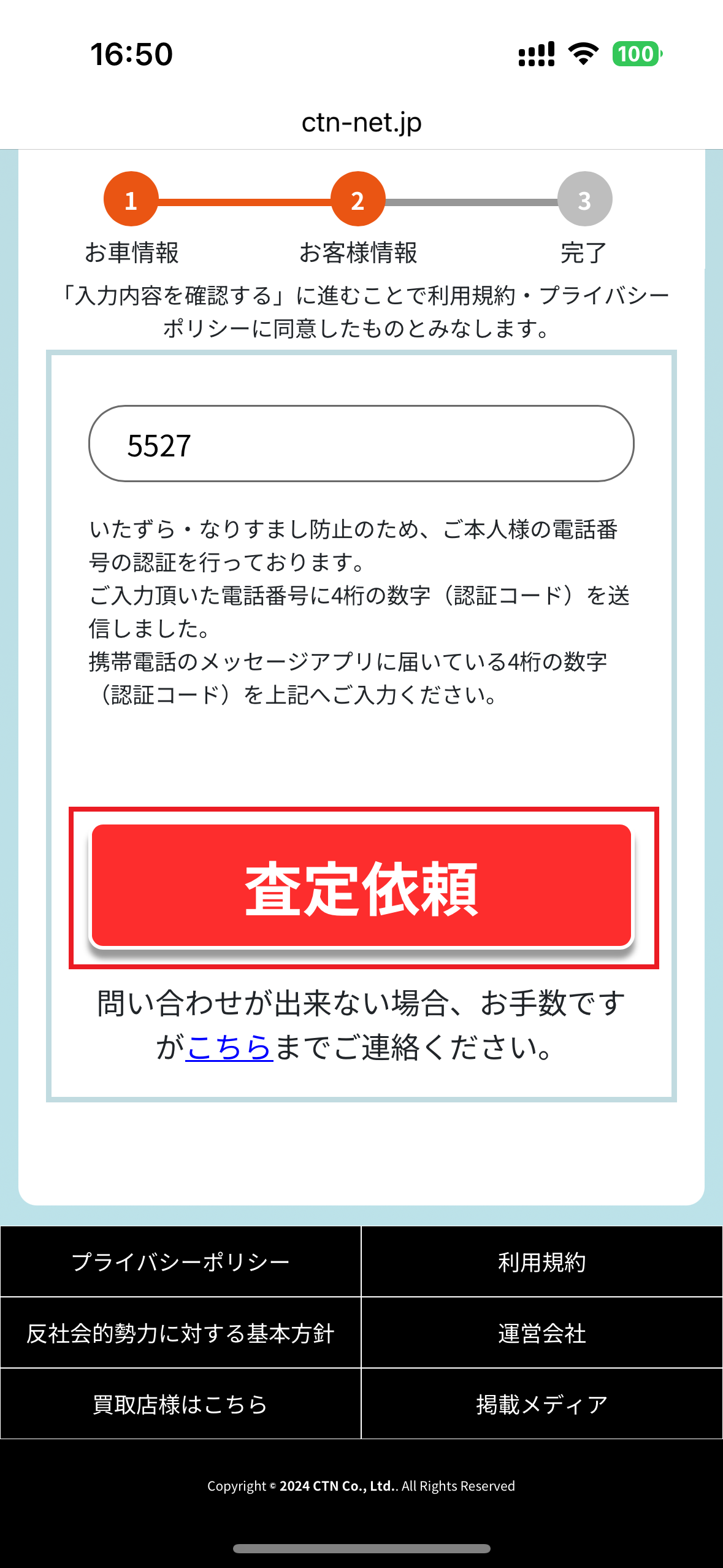Open 反社会的勢力に対する基本方針 page
The image size is (723, 1568).
[x=181, y=1334]
